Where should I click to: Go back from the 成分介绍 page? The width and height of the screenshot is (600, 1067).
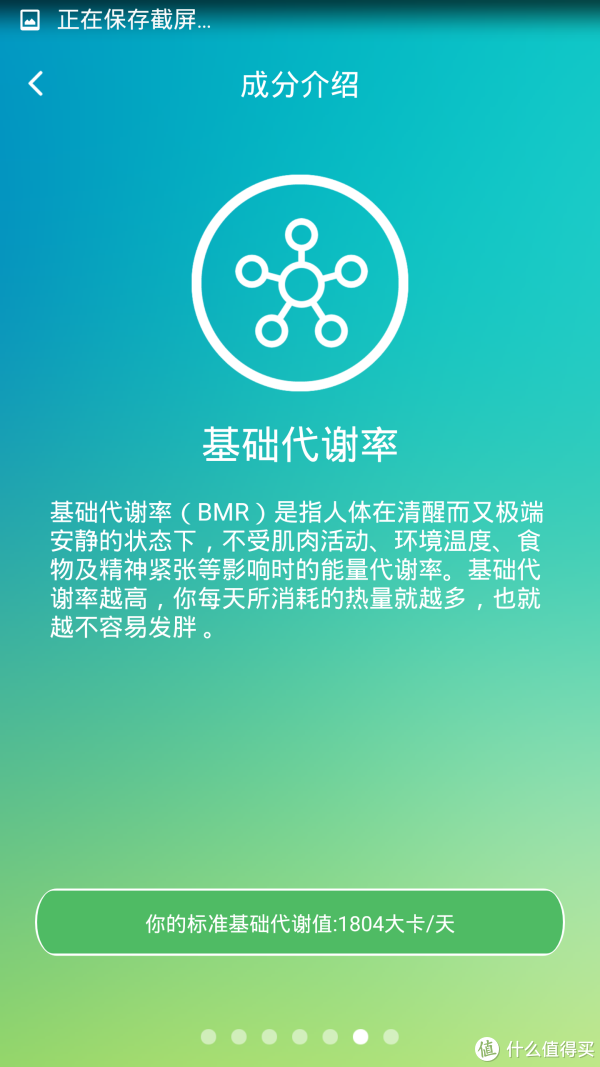point(36,84)
